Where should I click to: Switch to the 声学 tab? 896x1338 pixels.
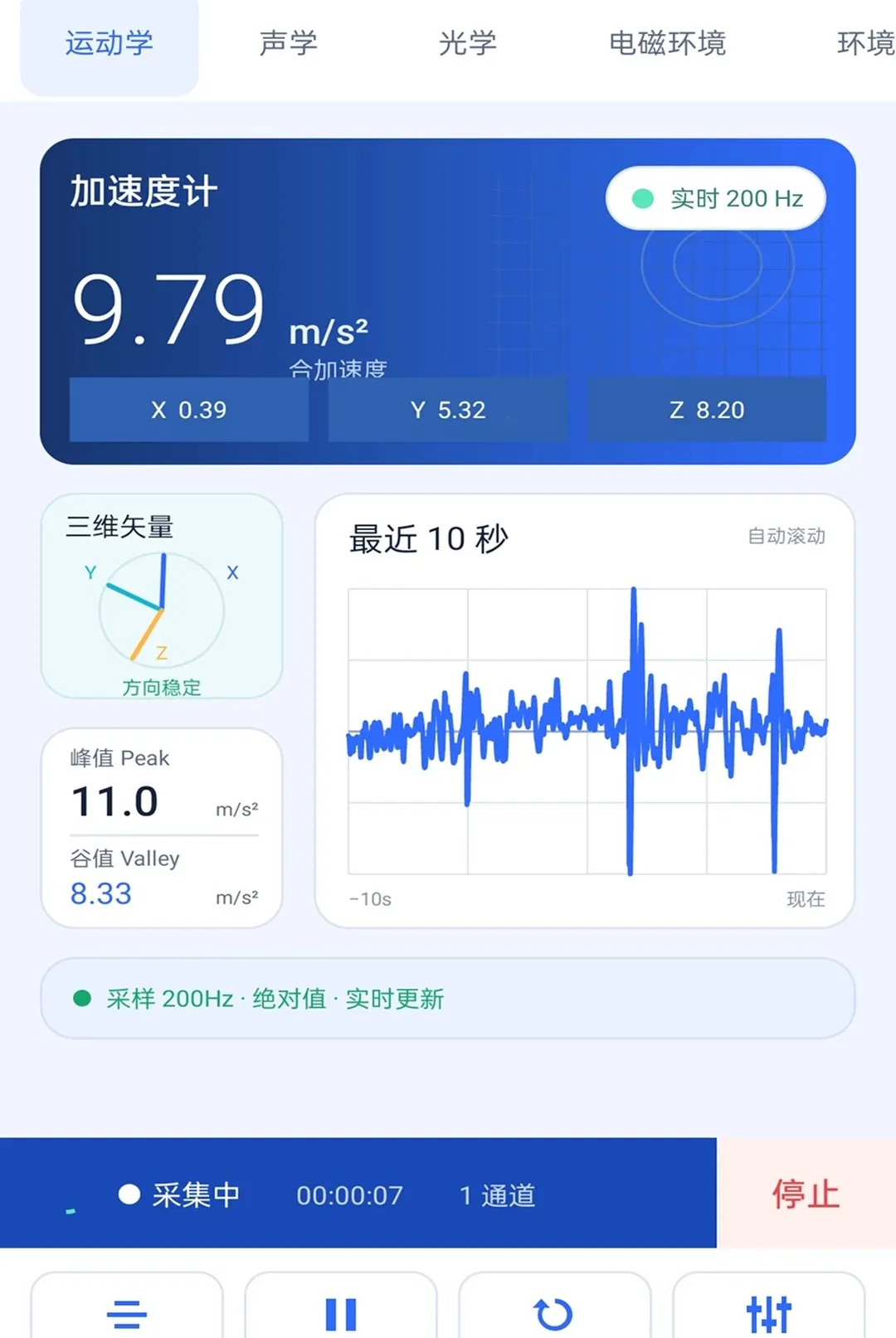[288, 42]
